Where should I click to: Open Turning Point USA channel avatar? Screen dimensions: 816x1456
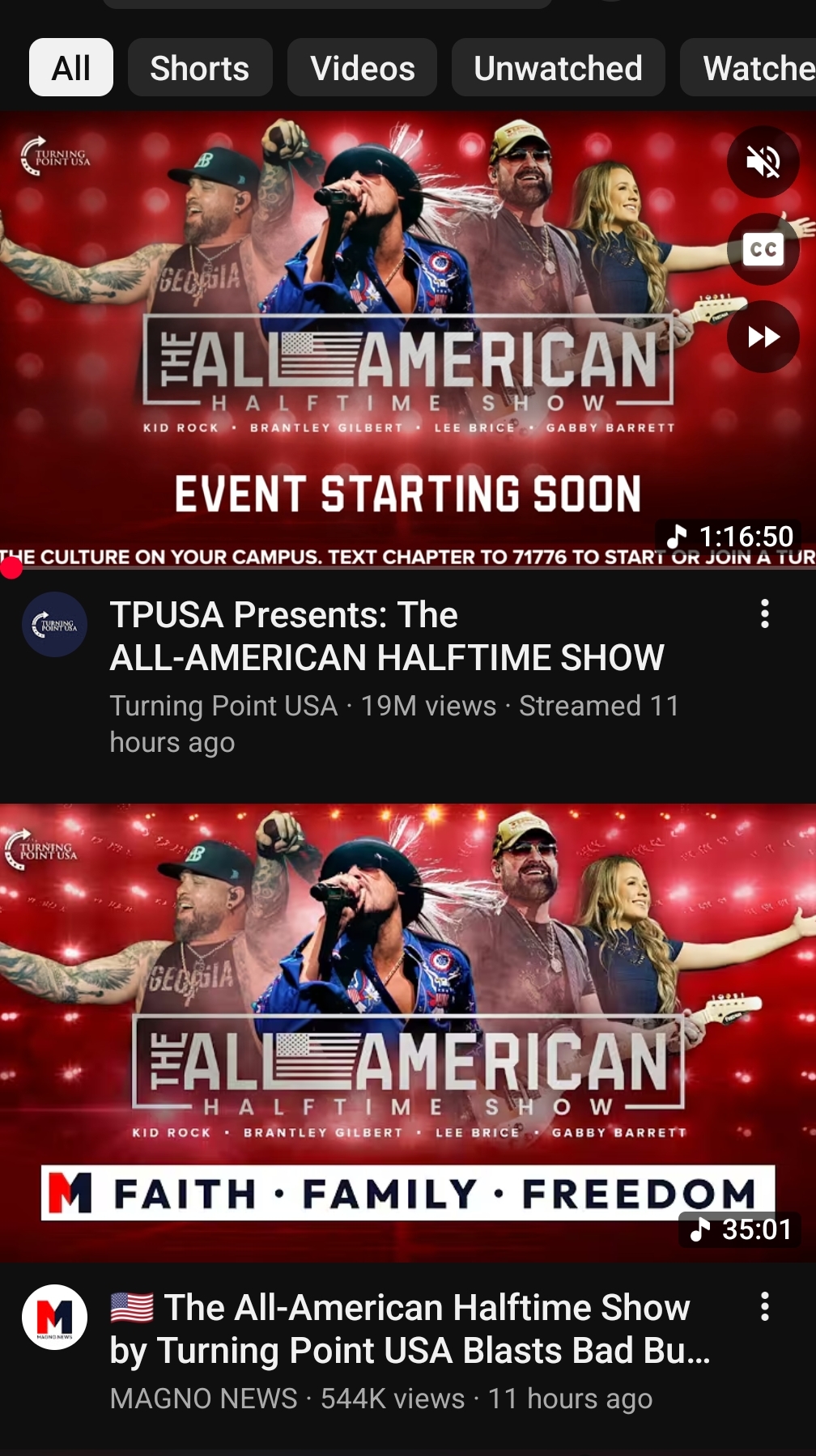pyautogui.click(x=55, y=624)
